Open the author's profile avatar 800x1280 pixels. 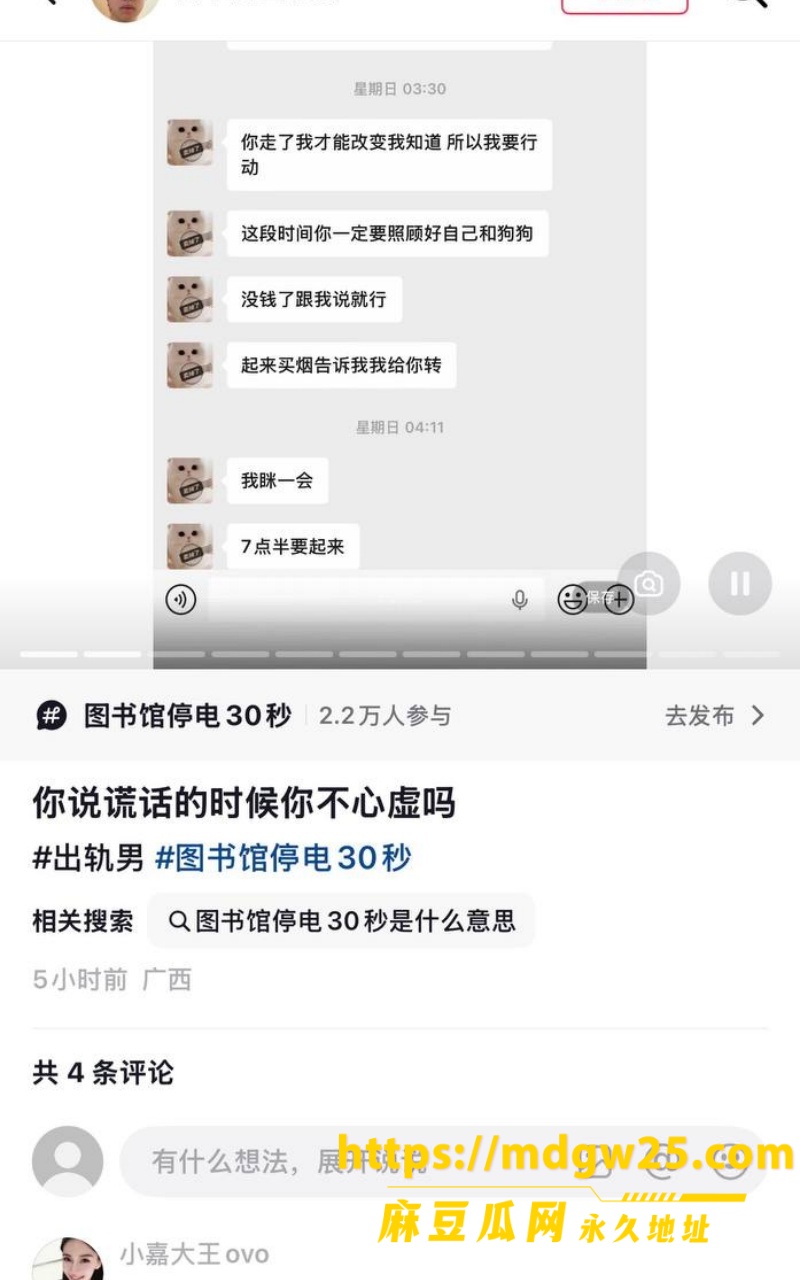126,8
